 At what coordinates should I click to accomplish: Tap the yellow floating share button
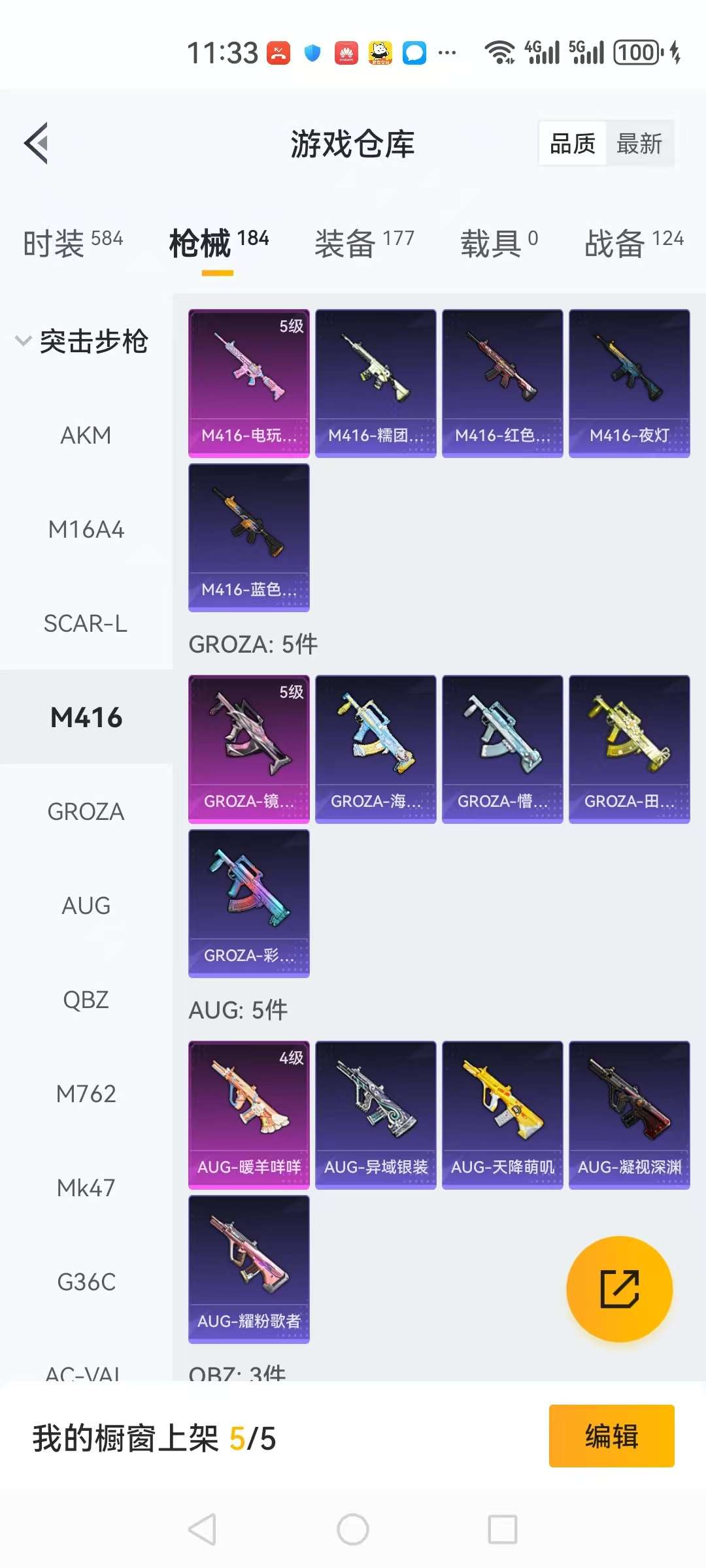[x=619, y=1289]
